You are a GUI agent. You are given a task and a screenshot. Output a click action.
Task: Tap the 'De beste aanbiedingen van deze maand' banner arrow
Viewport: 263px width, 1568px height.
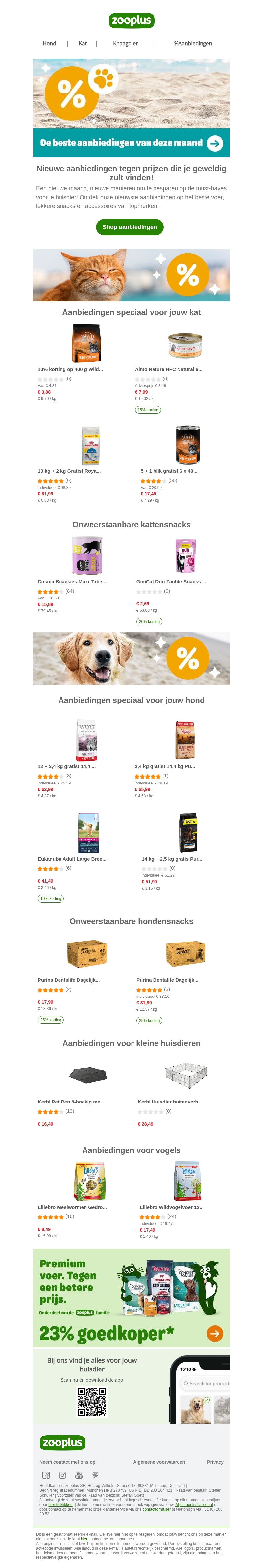click(214, 143)
